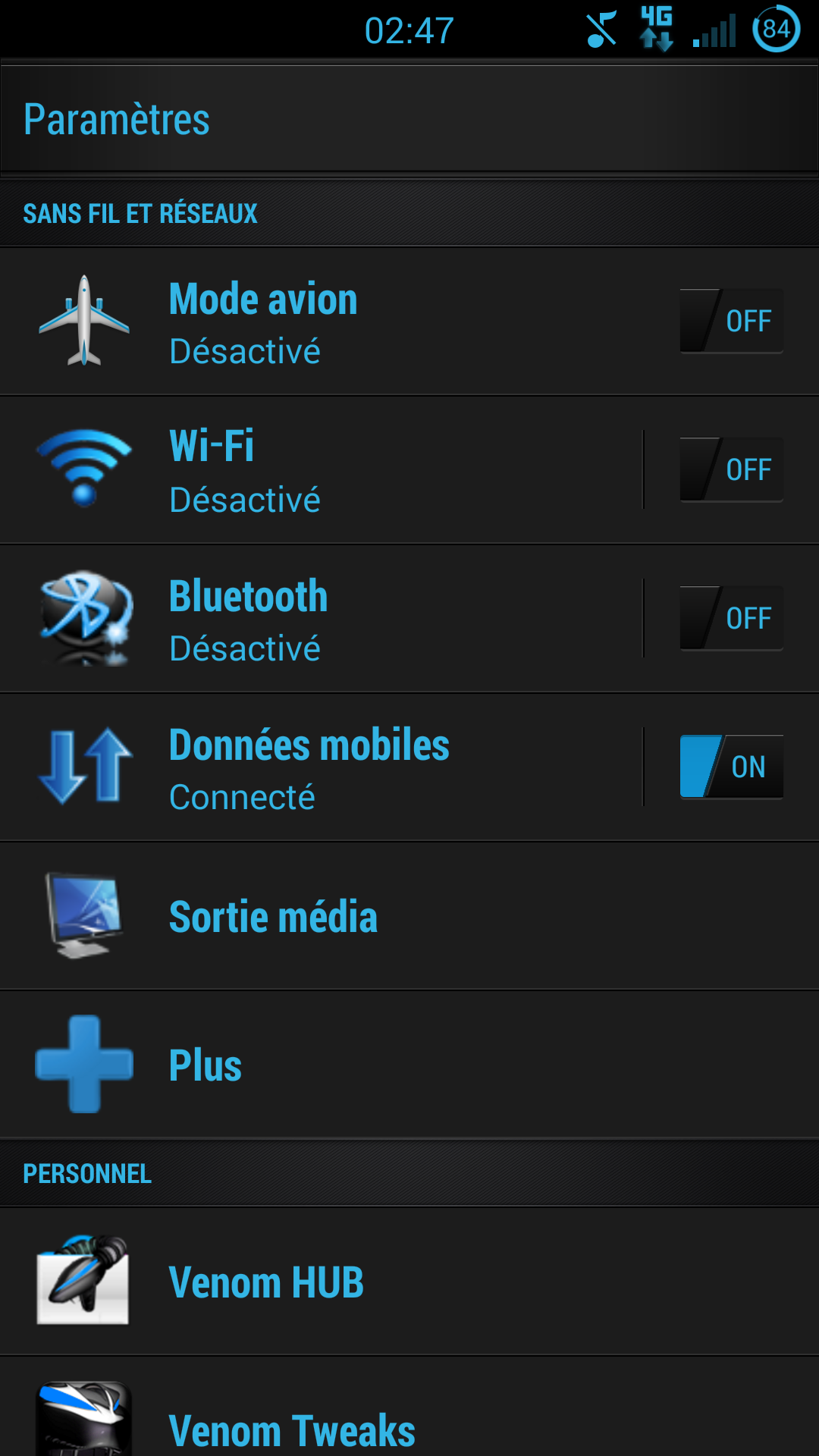This screenshot has width=819, height=1456.
Task: Open the Plus network options
Action: click(x=409, y=1064)
